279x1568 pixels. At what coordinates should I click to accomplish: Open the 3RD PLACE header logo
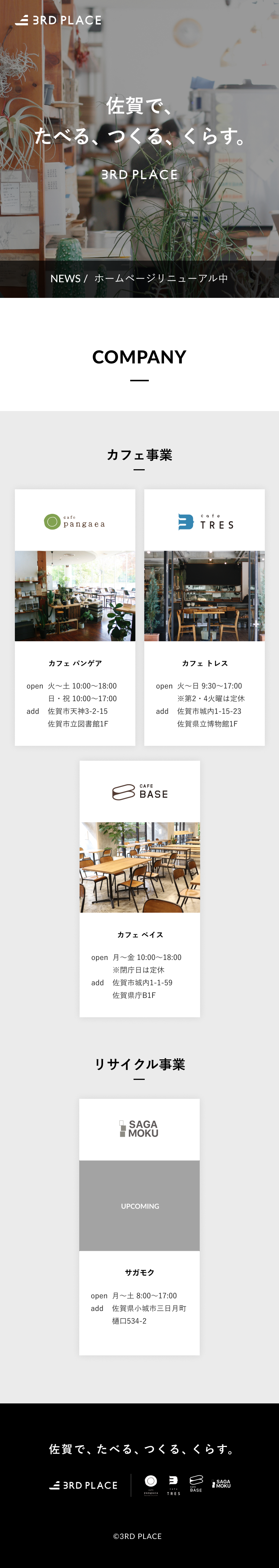coord(58,20)
